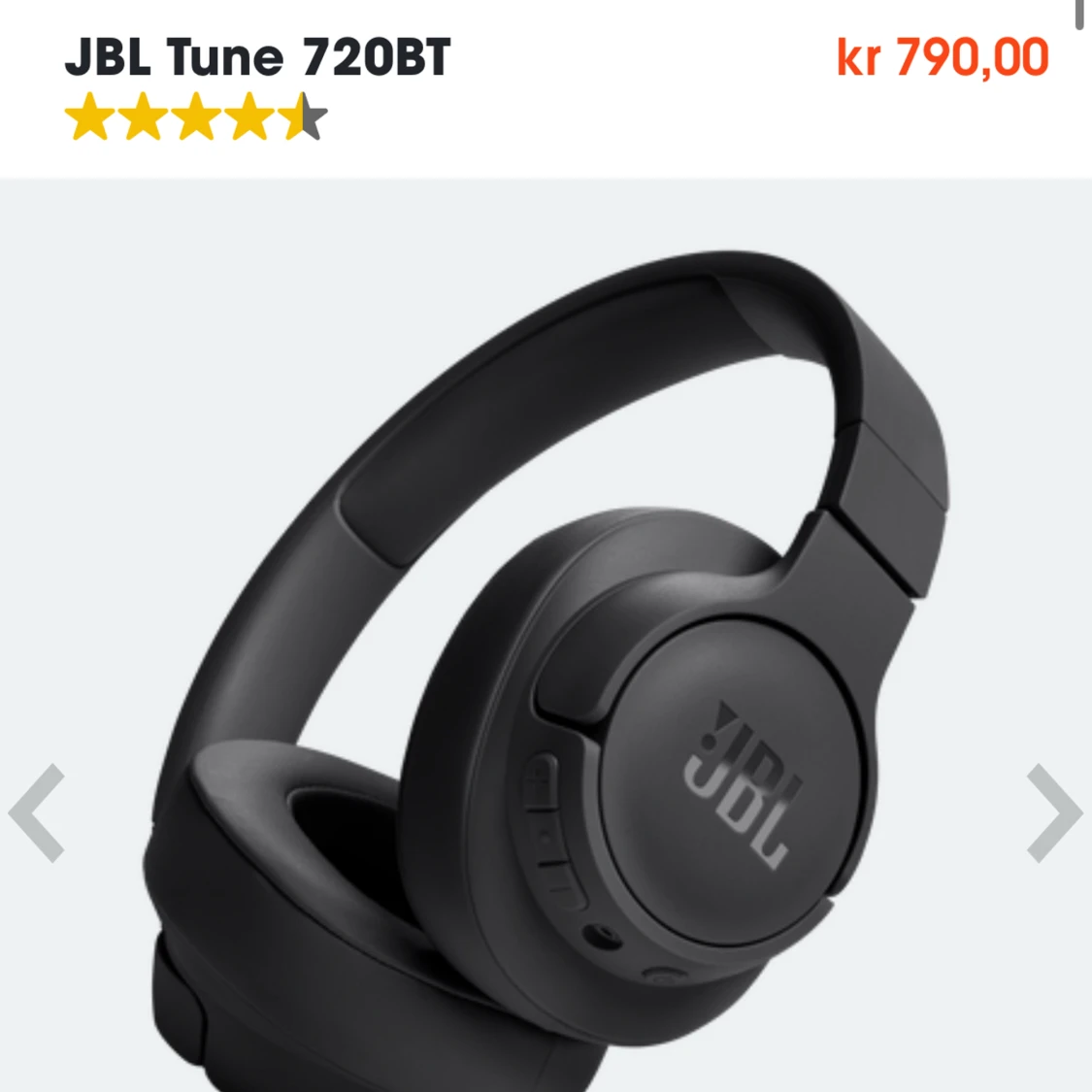Show the next product image

[x=1054, y=813]
